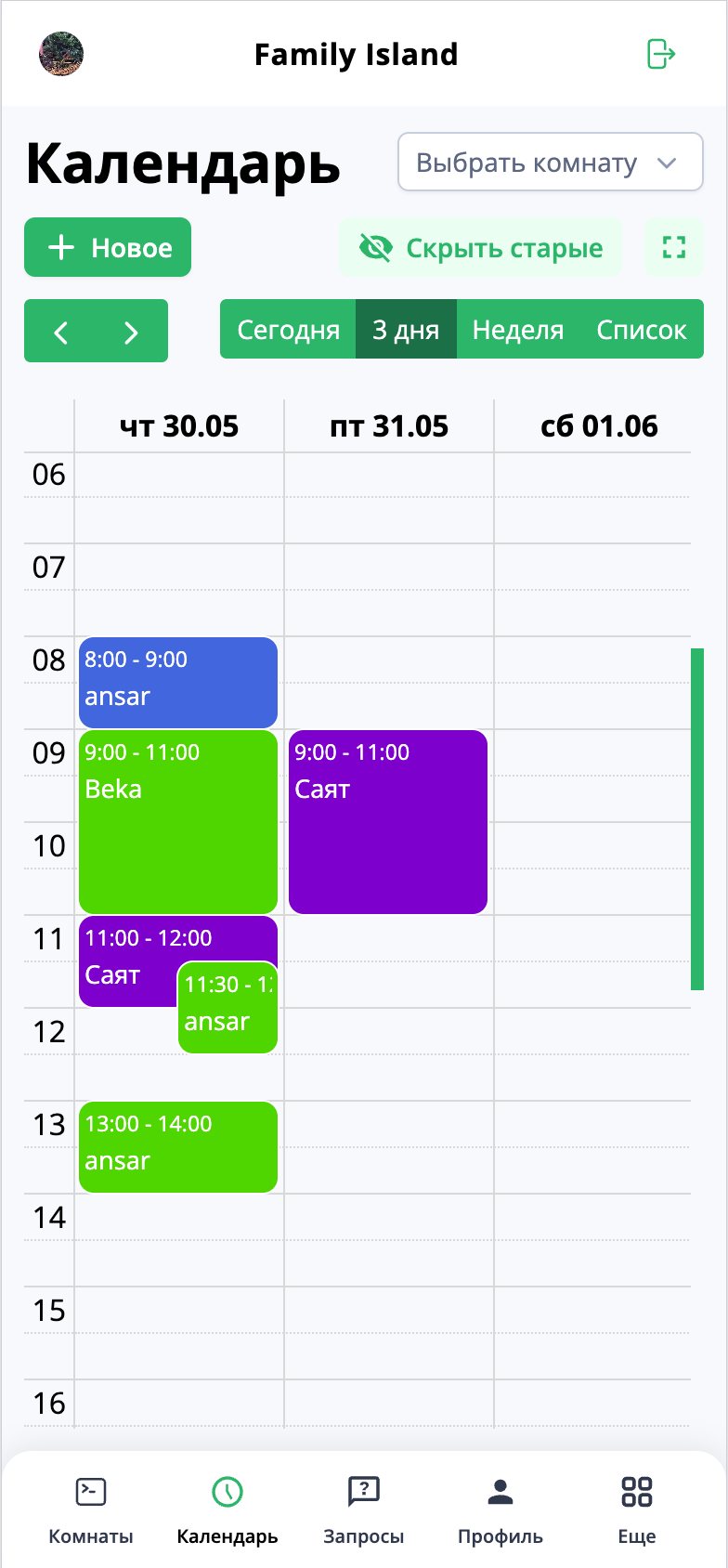The width and height of the screenshot is (728, 1568).
Task: Click the Family Island profile avatar
Action: (62, 55)
